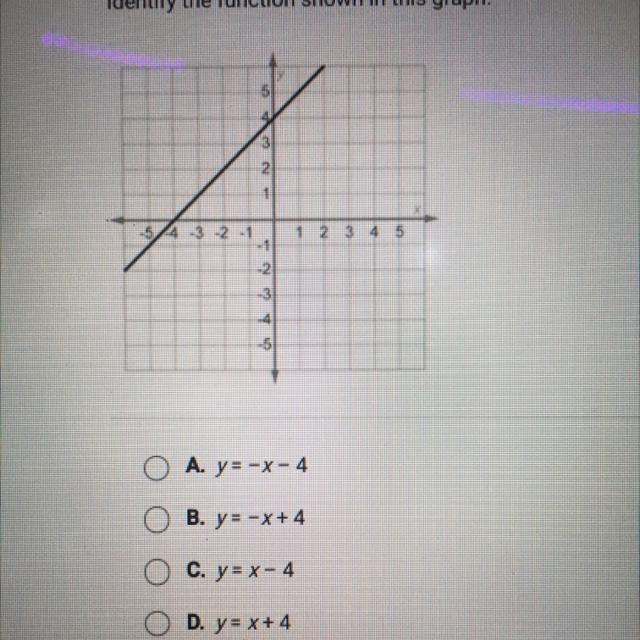The height and width of the screenshot is (640, 640).
Task: Pick answer C, y = x - 4
Action: (155, 572)
